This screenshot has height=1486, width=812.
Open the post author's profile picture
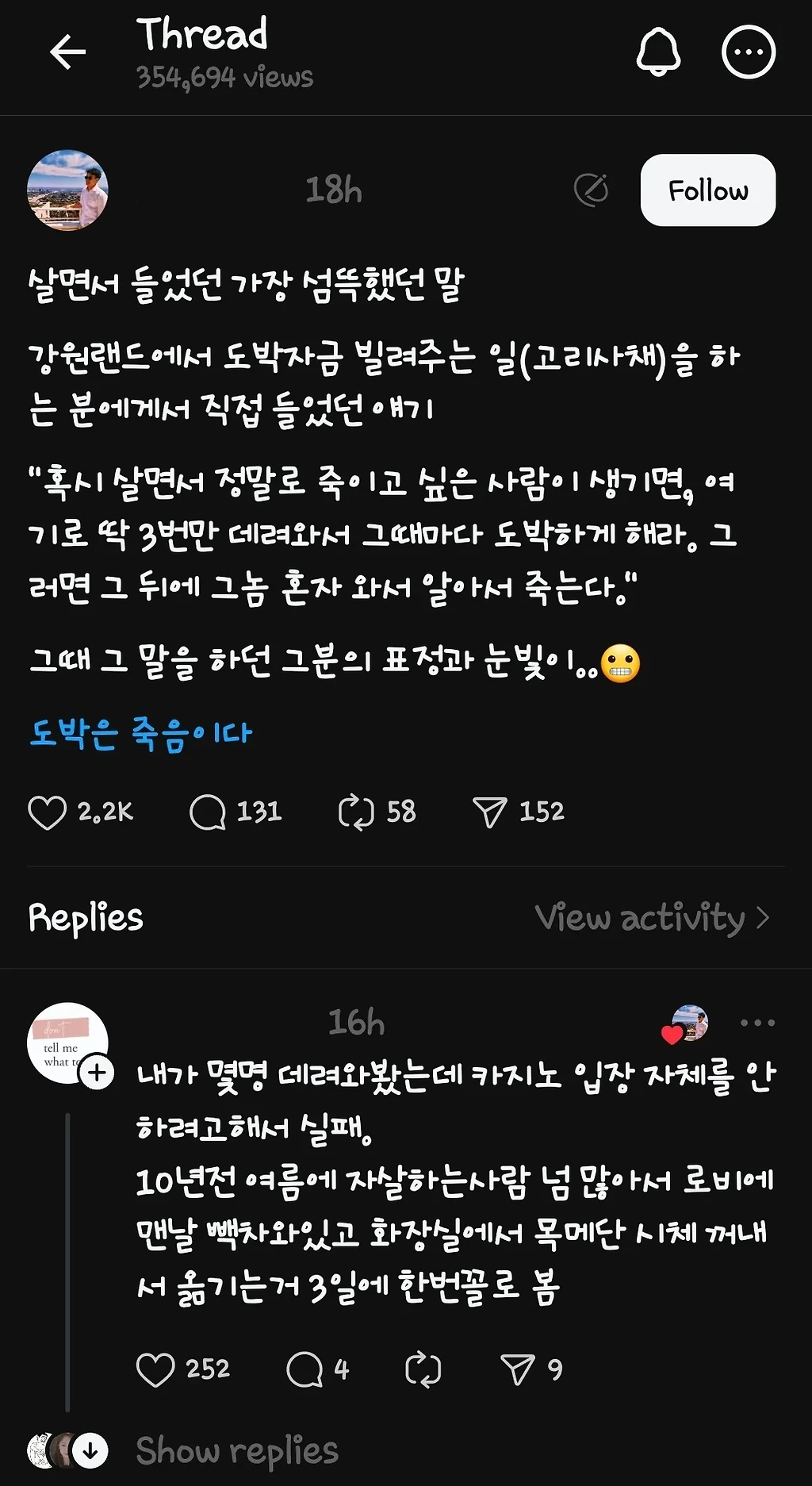(67, 190)
